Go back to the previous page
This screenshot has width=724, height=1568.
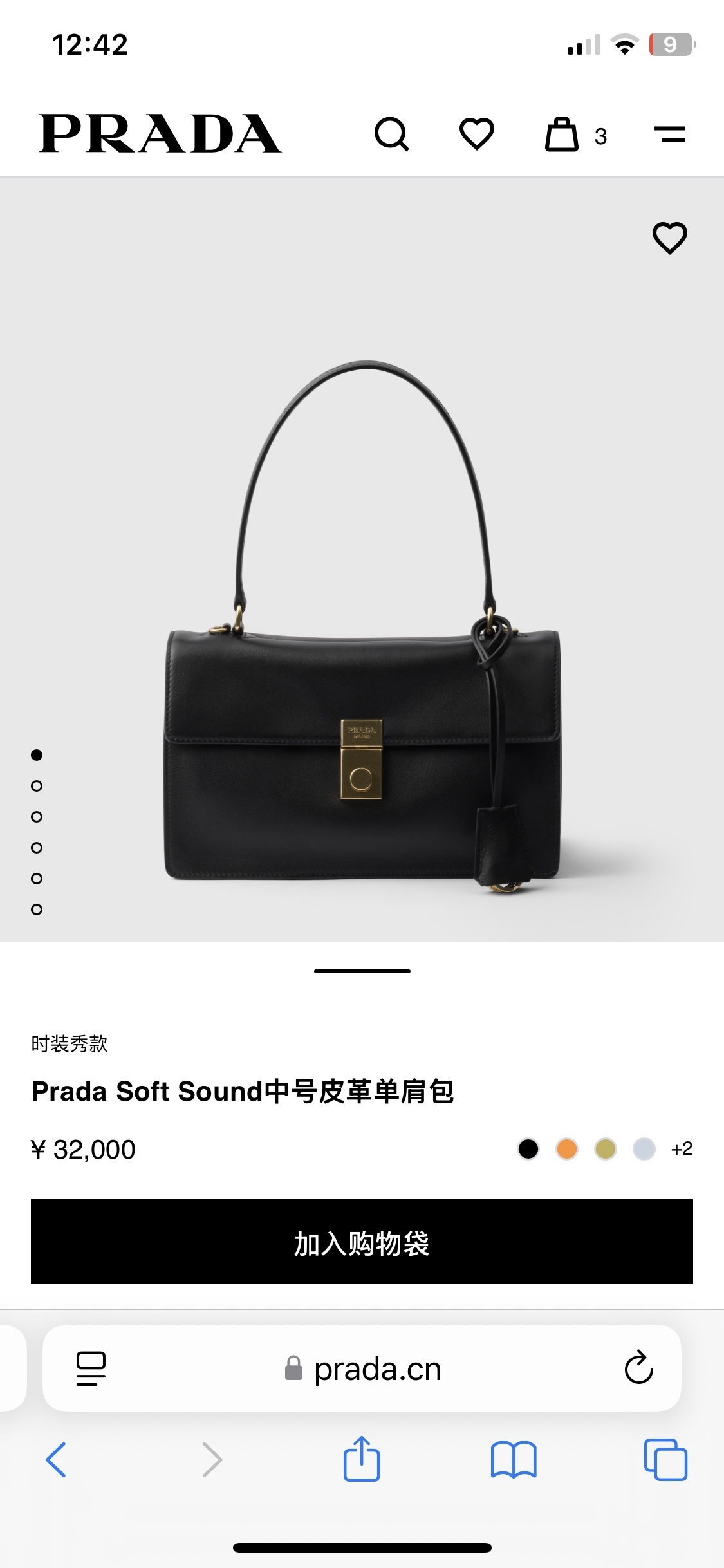click(x=56, y=1459)
